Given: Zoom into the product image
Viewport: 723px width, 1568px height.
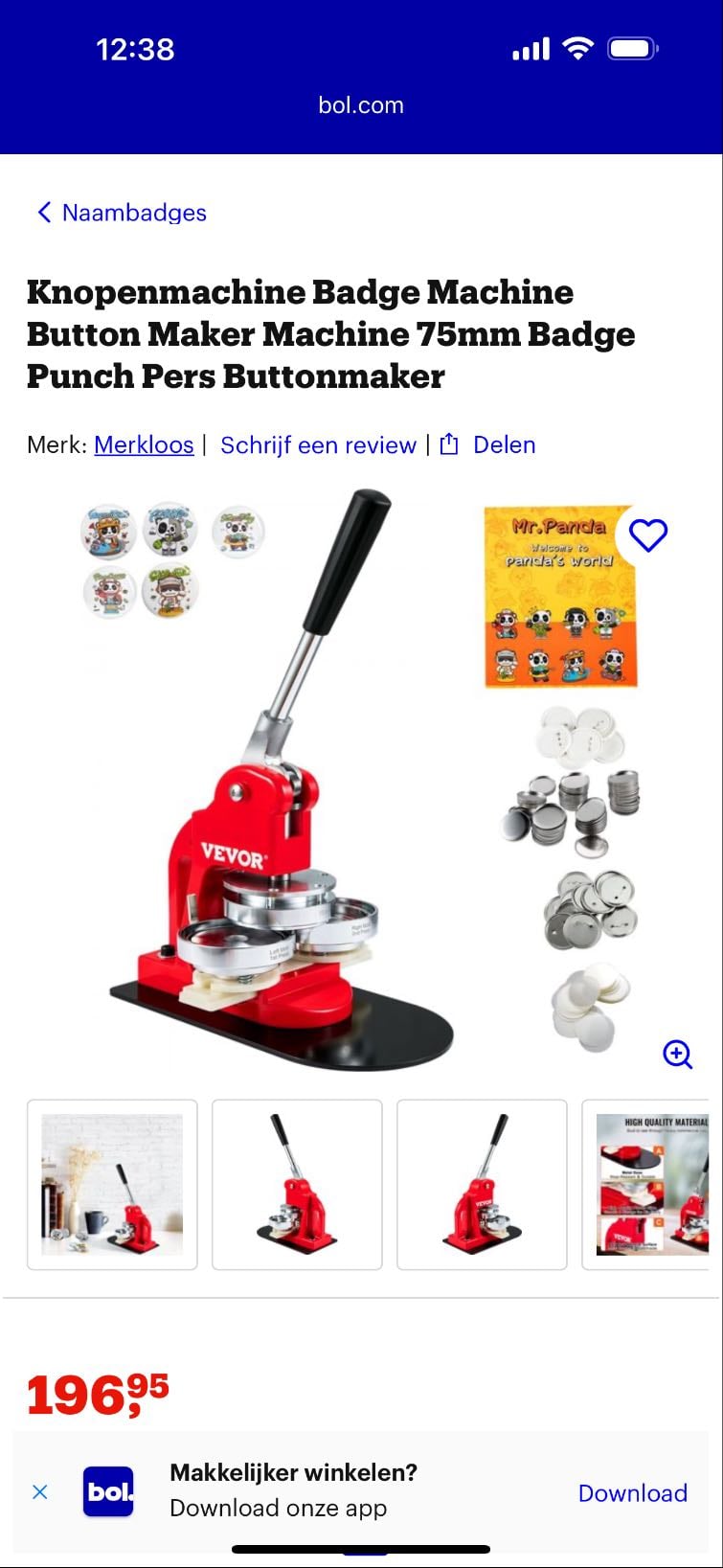Looking at the screenshot, I should 678,1054.
